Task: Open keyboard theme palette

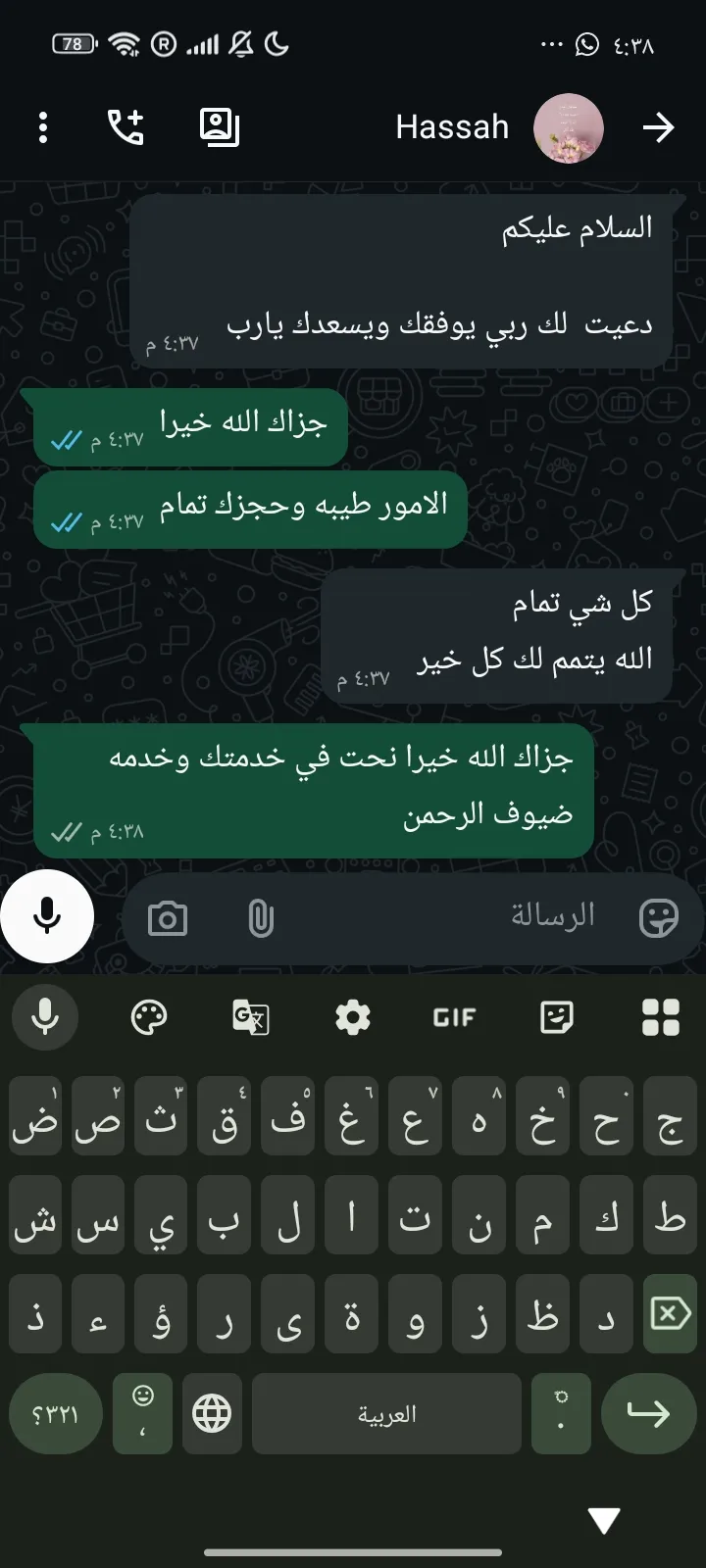Action: pyautogui.click(x=149, y=1017)
